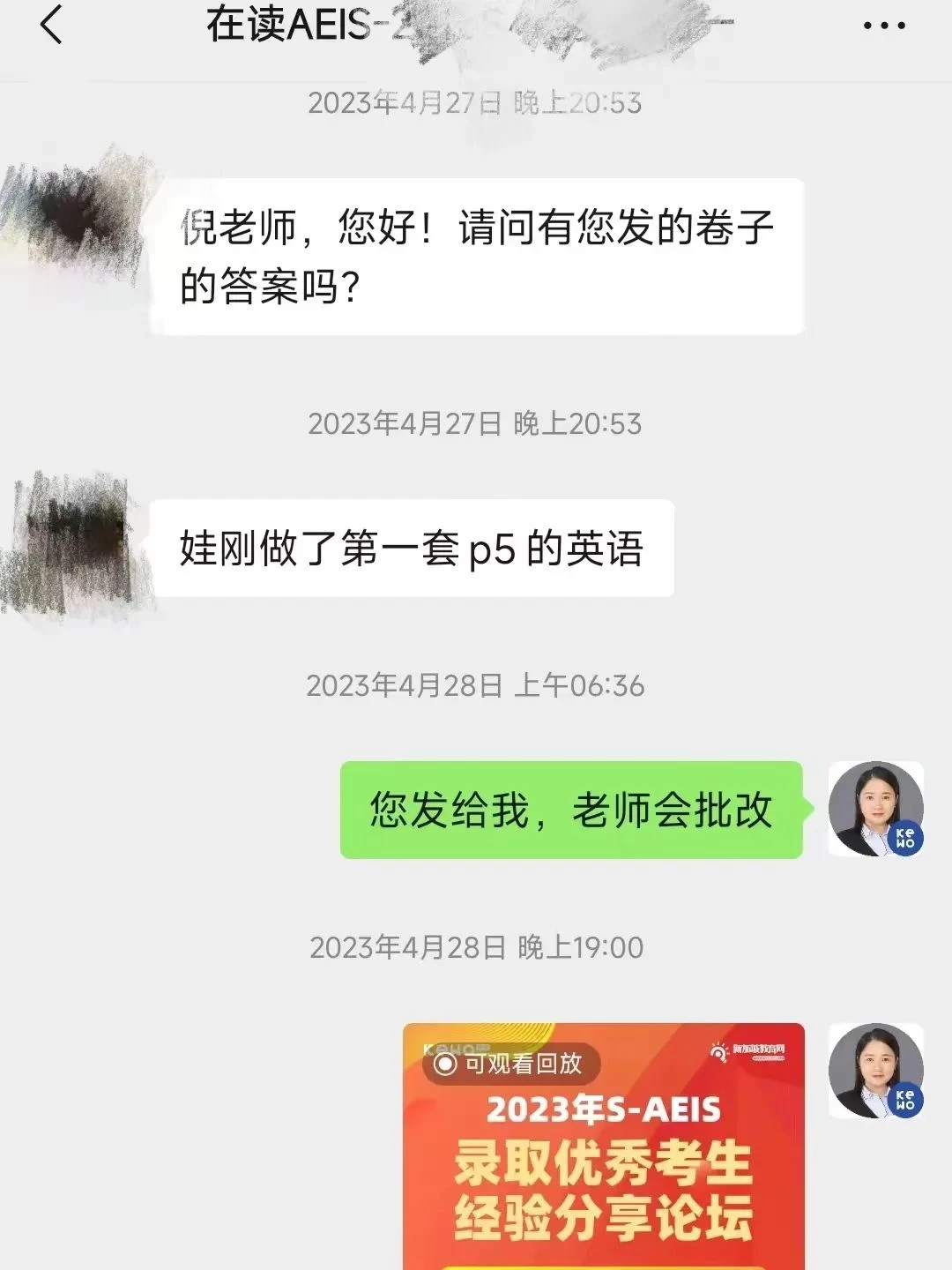Tap the teacher's avatar beside the green message

click(x=875, y=809)
